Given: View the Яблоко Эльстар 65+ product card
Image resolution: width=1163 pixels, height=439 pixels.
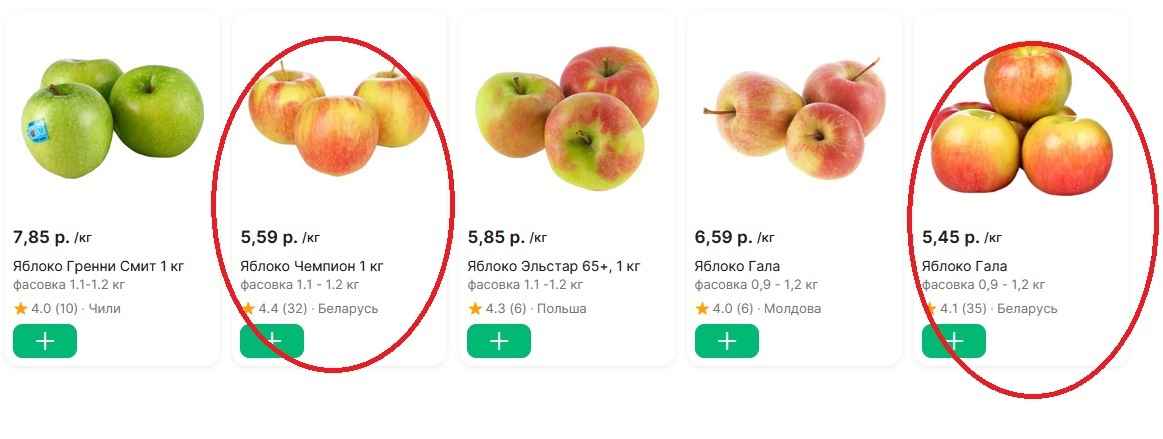Looking at the screenshot, I should (553, 266).
